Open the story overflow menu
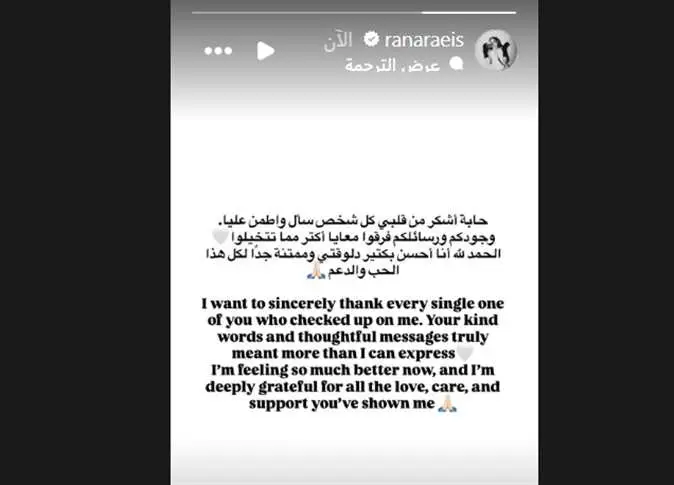 tap(218, 51)
